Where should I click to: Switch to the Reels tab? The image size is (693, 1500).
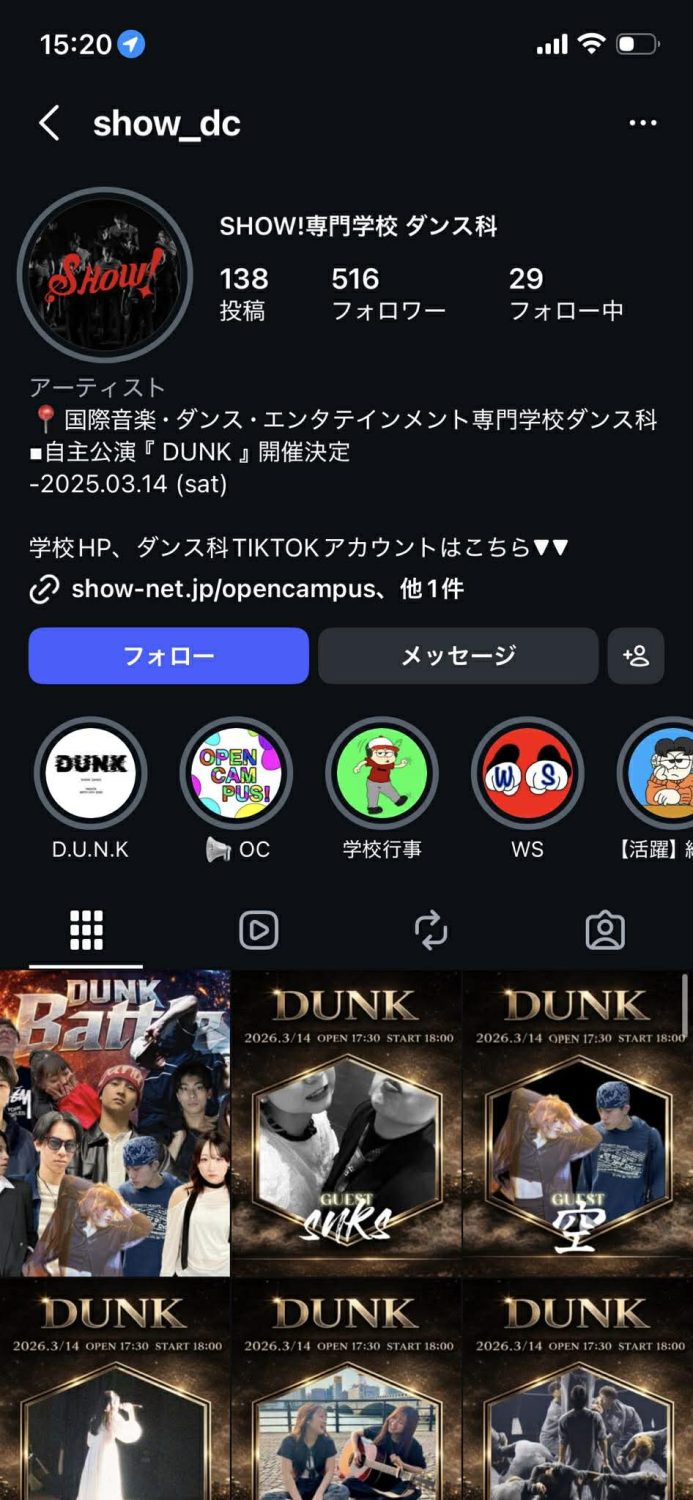point(259,930)
